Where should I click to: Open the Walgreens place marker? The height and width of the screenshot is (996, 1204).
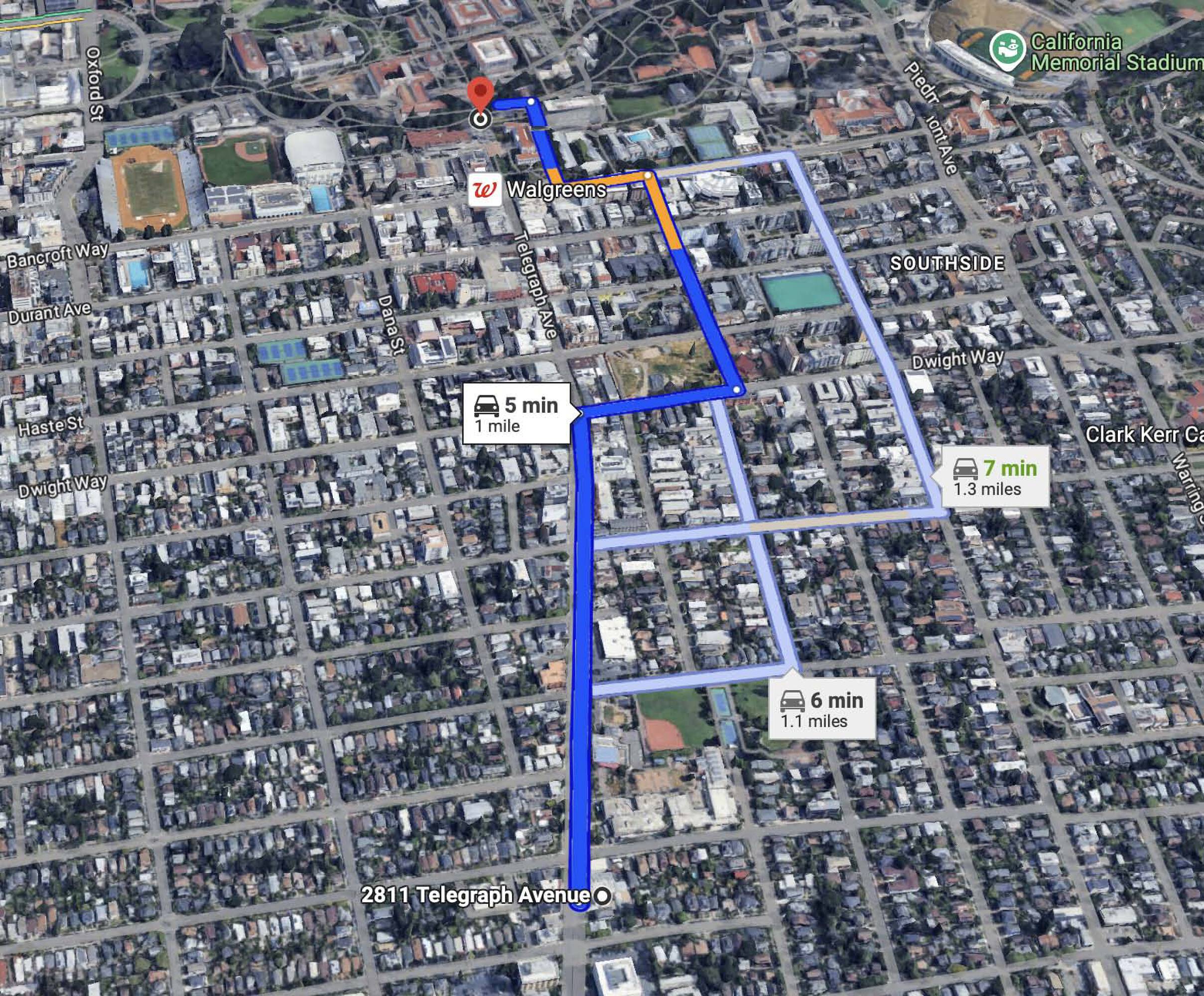coord(484,190)
